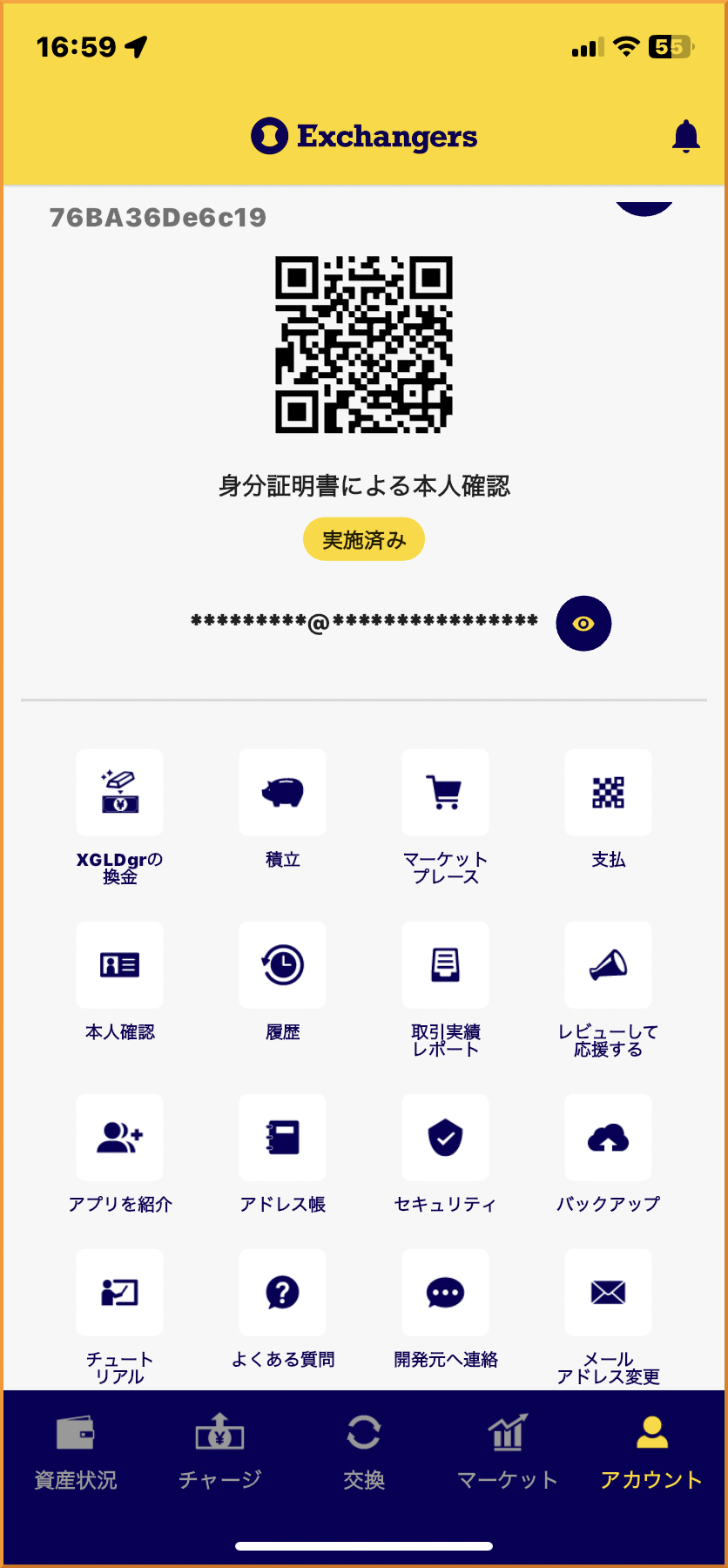Open バックアップ option
Screen dimensions: 728x1568
tap(608, 1138)
